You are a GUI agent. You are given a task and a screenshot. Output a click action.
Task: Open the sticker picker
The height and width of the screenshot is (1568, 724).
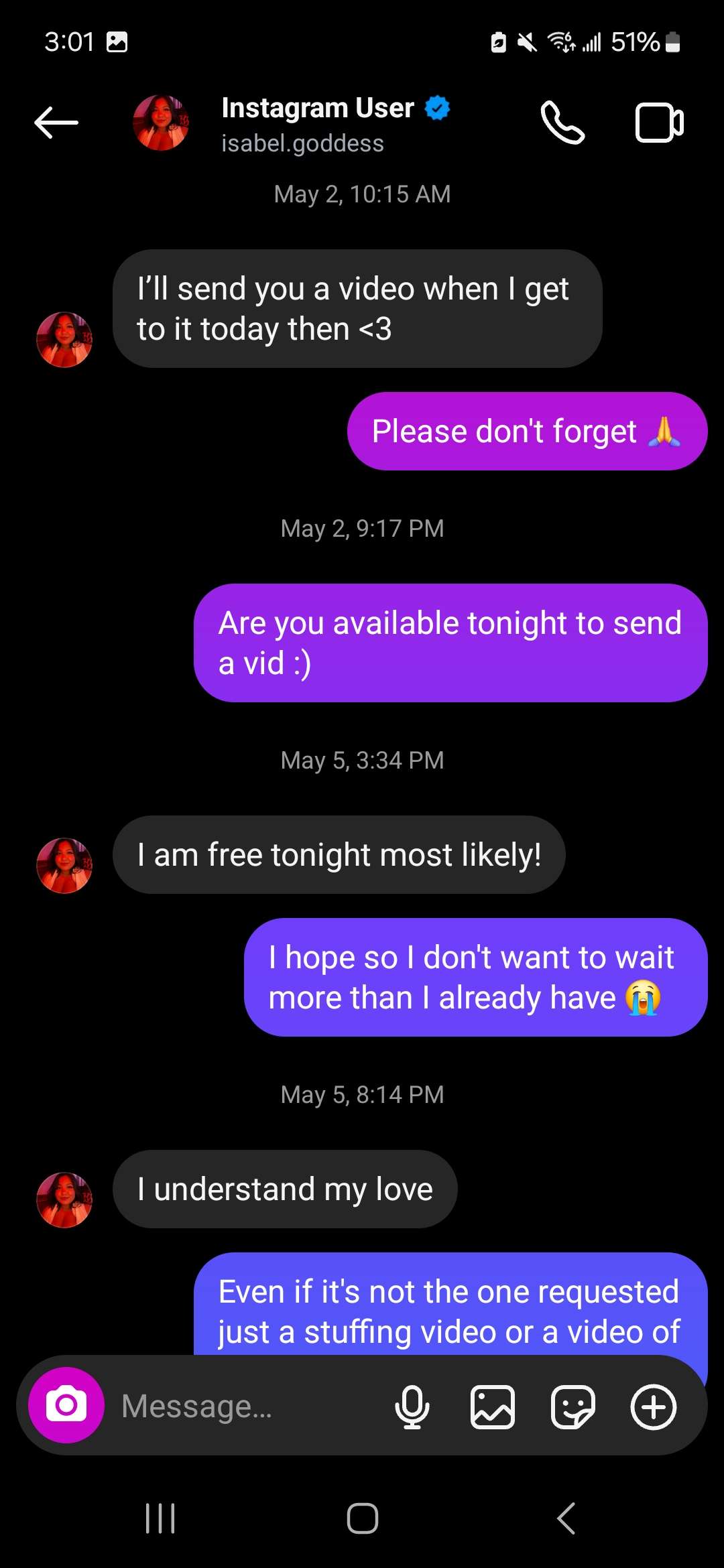point(572,1407)
